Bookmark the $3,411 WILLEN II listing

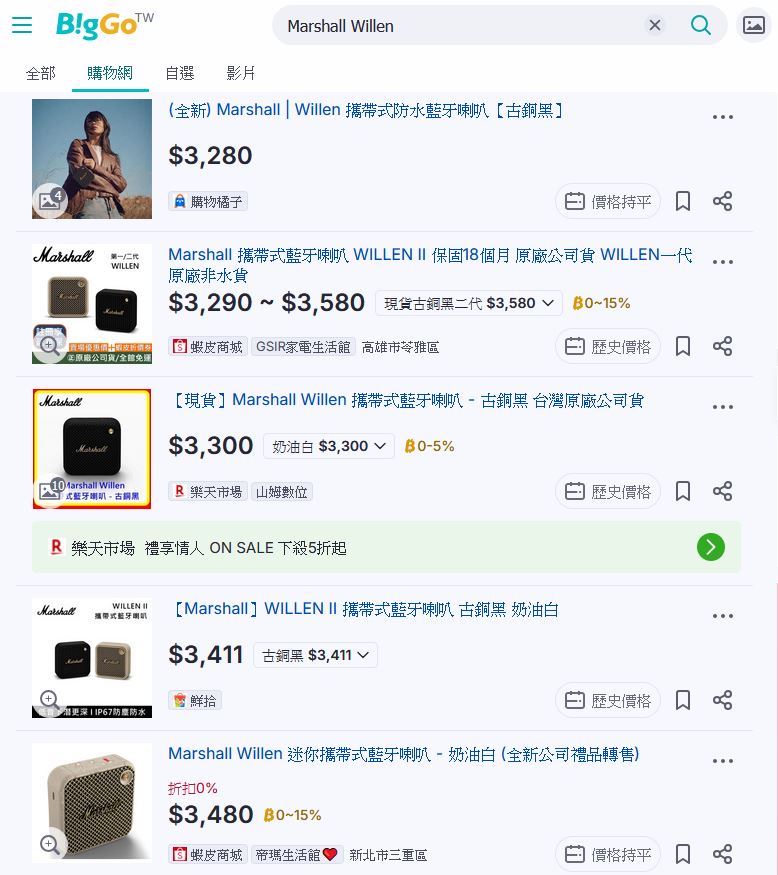tap(683, 700)
